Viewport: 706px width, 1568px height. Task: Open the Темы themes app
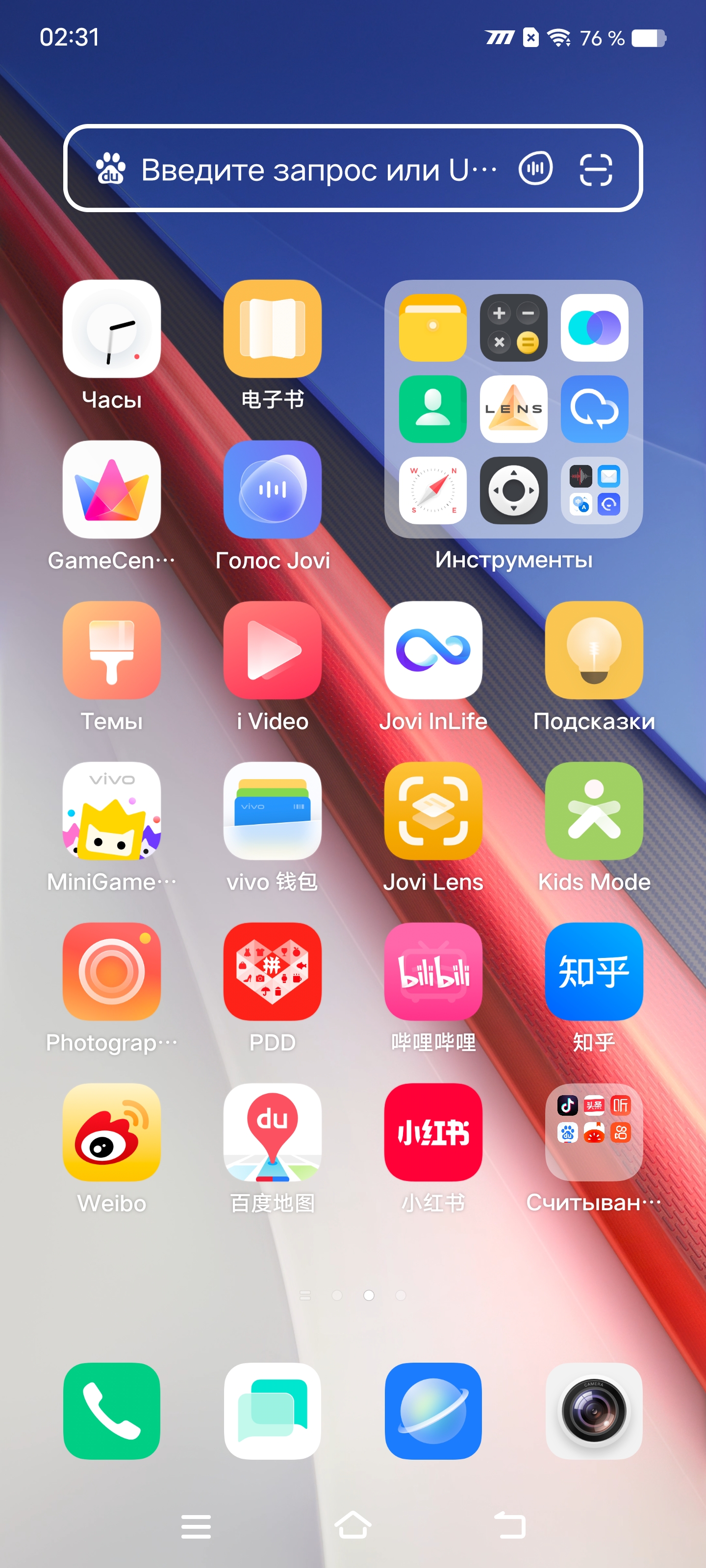tap(111, 650)
